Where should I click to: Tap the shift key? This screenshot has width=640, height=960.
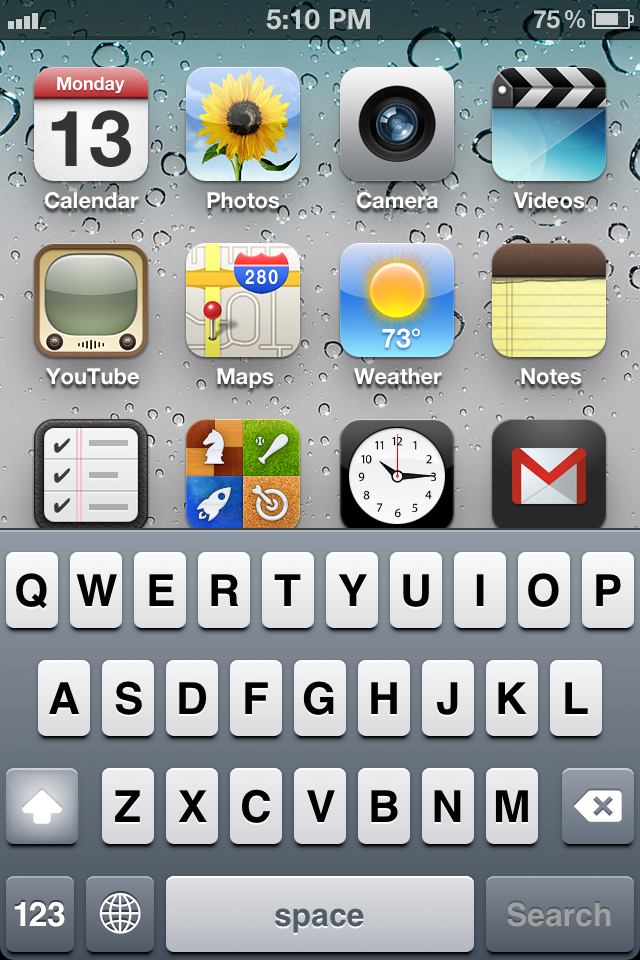(x=42, y=806)
